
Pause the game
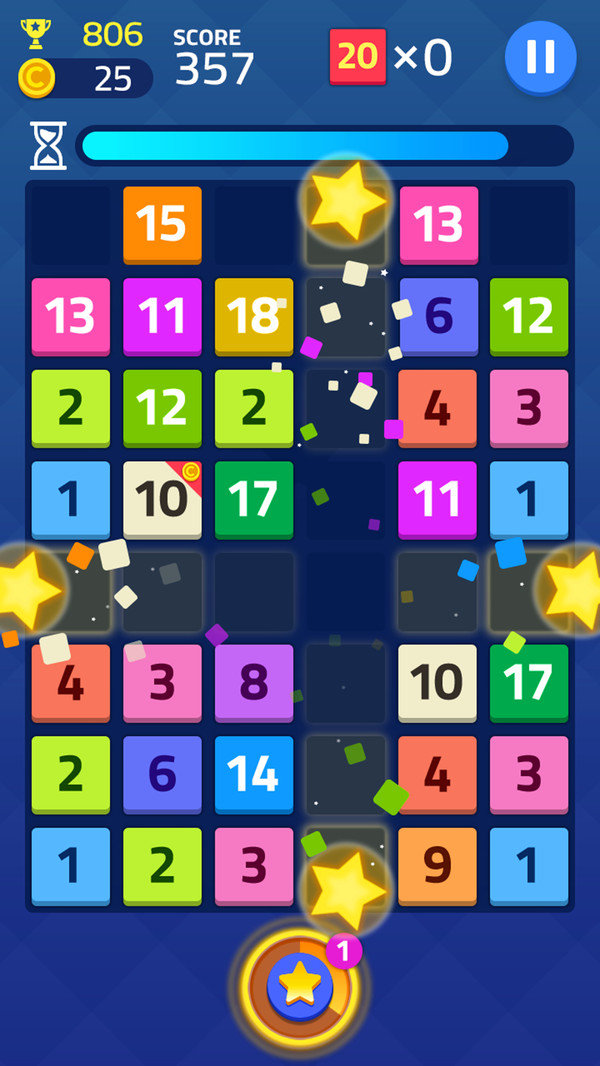(540, 57)
